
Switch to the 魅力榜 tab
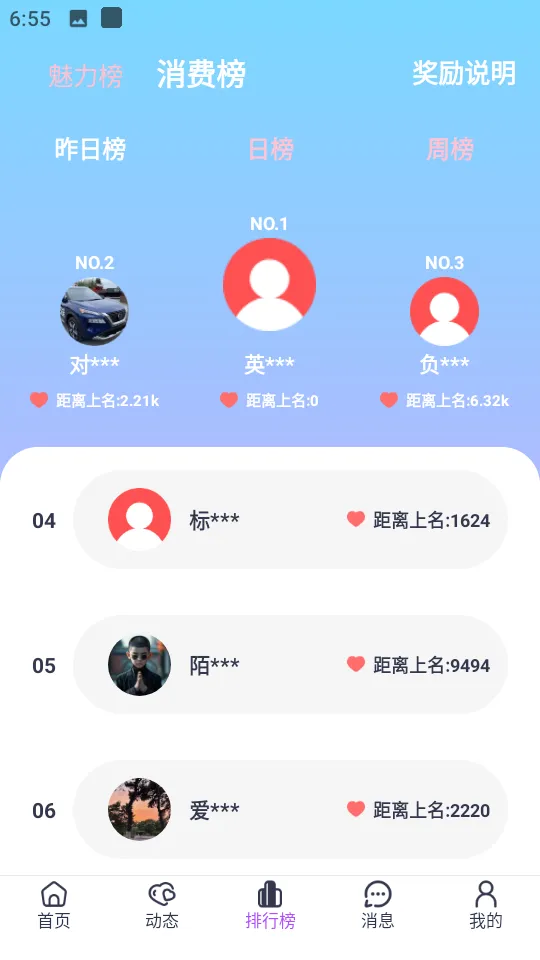click(86, 76)
